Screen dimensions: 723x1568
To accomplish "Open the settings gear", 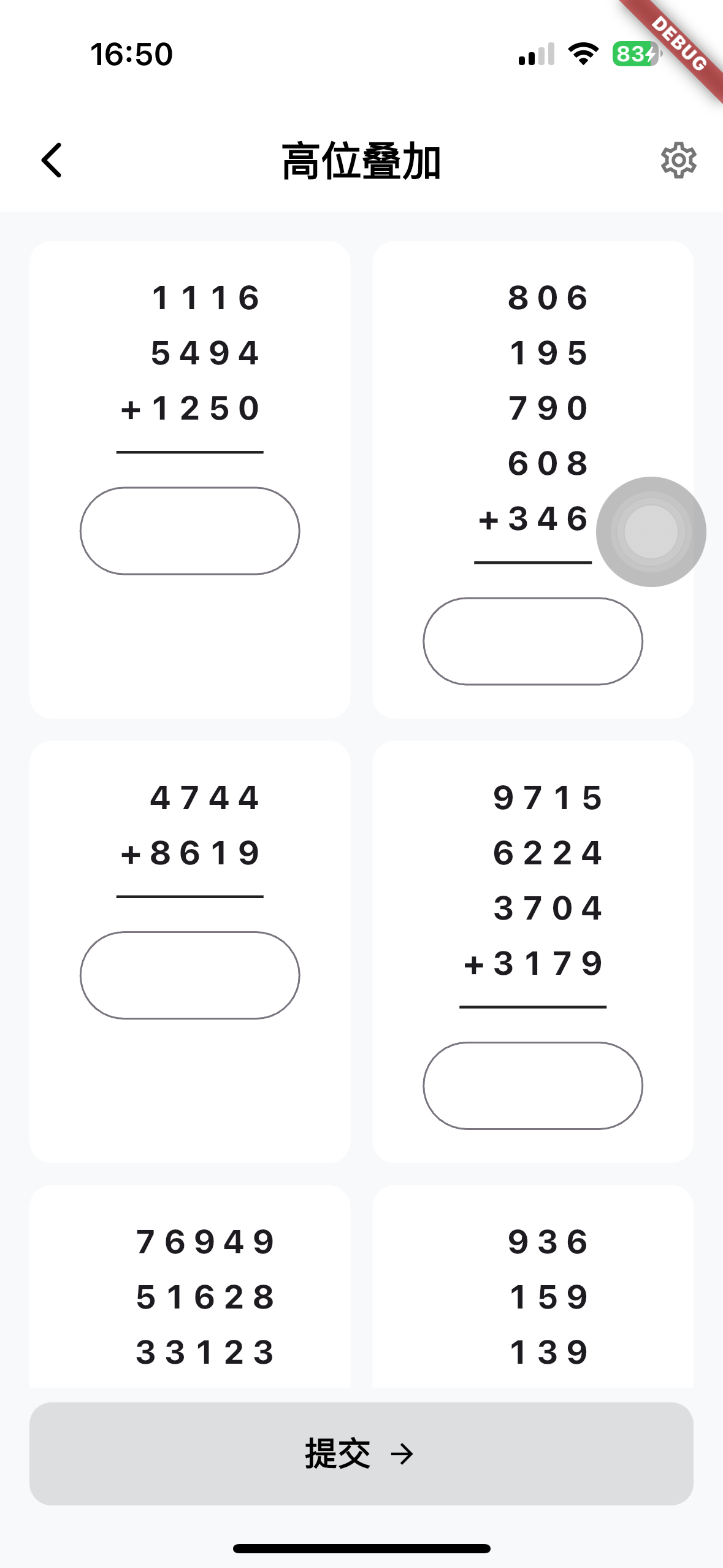I will (x=678, y=161).
